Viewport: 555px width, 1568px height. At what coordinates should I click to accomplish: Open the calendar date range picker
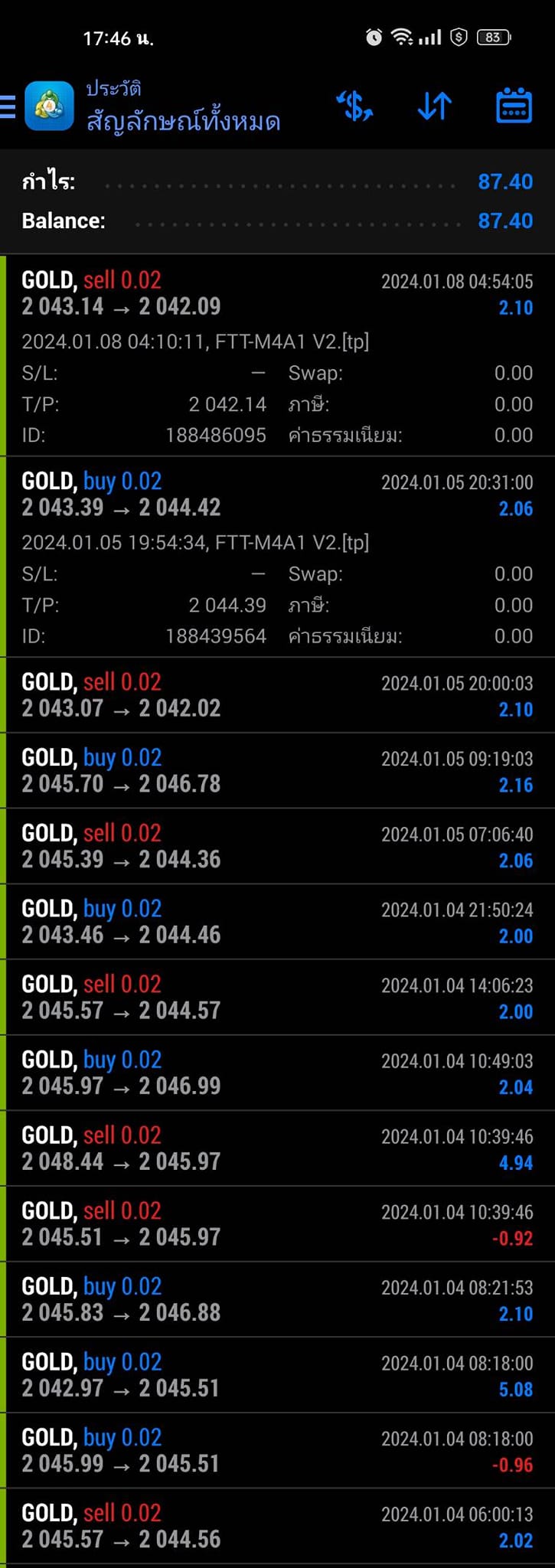(514, 106)
